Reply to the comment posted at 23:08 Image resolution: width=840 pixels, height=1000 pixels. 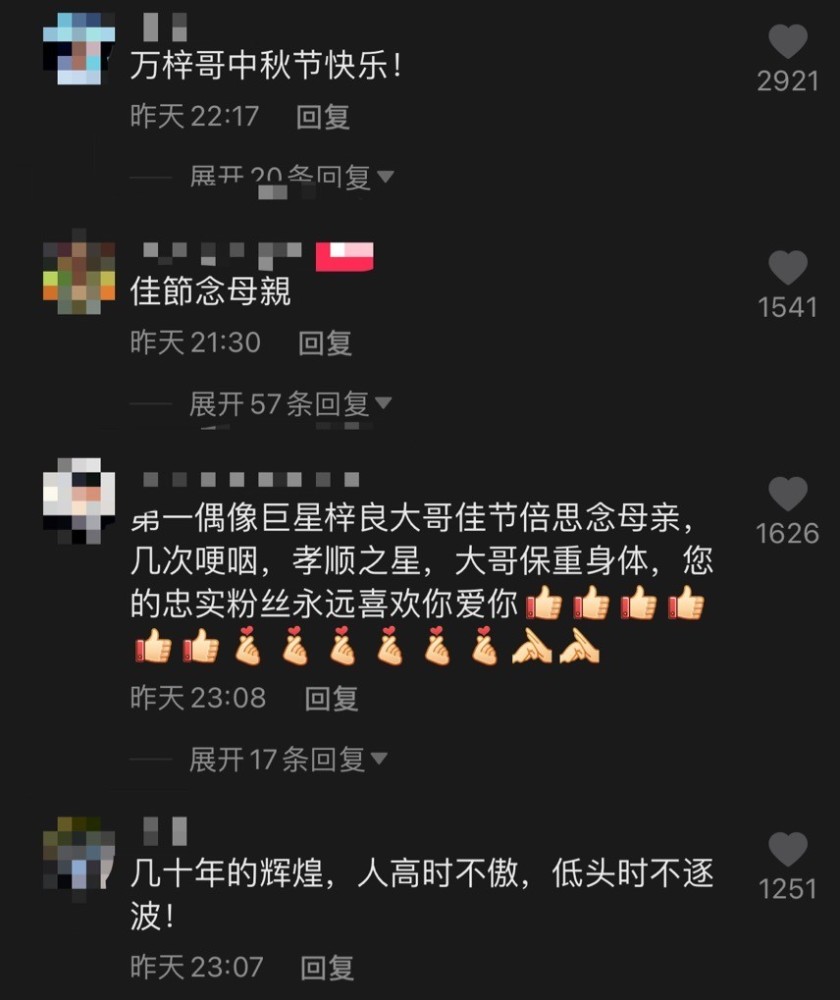331,698
